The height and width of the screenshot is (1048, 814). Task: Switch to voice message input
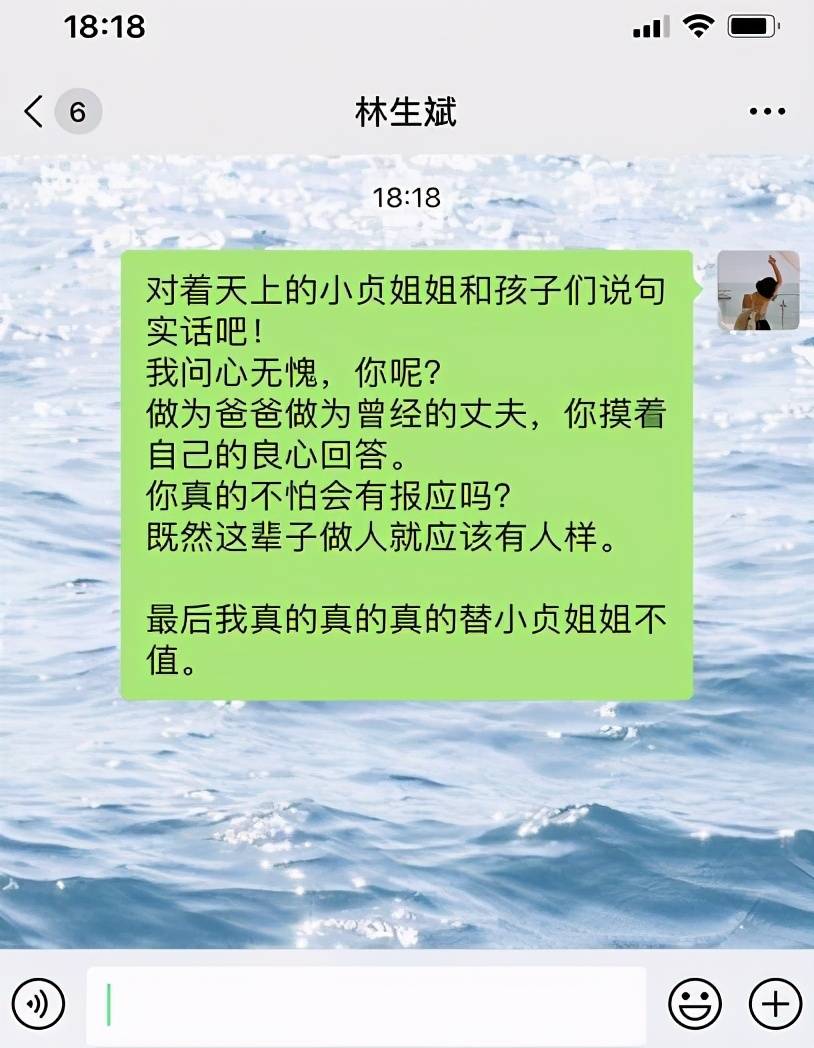coord(38,1003)
